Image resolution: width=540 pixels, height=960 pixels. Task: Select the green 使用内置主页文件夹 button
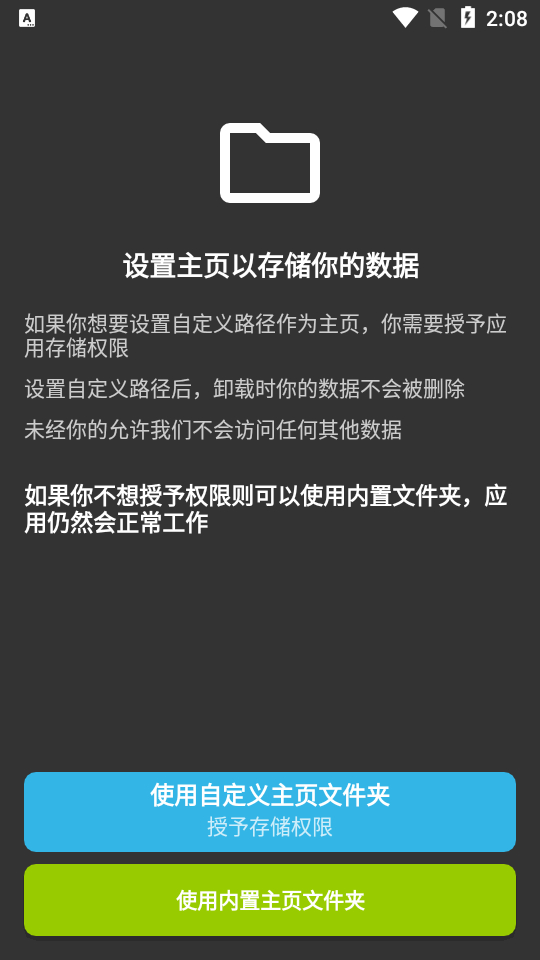click(270, 900)
